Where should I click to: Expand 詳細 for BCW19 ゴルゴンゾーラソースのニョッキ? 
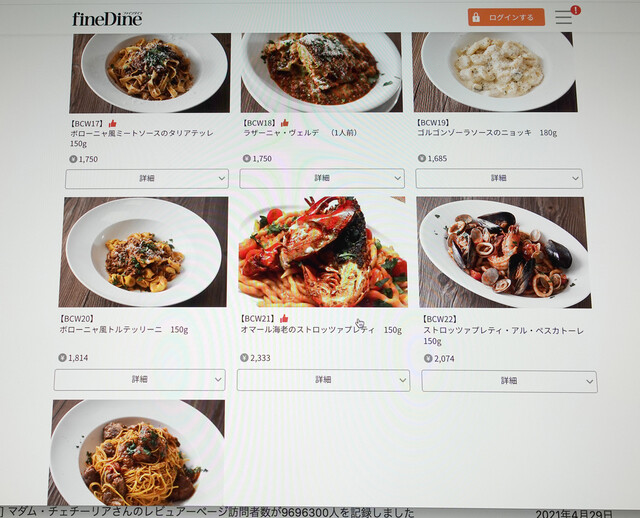[499, 178]
